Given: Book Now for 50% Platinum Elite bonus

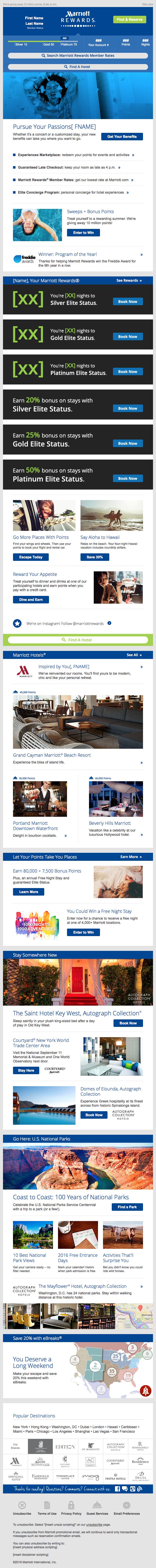Looking at the screenshot, I should (x=127, y=479).
